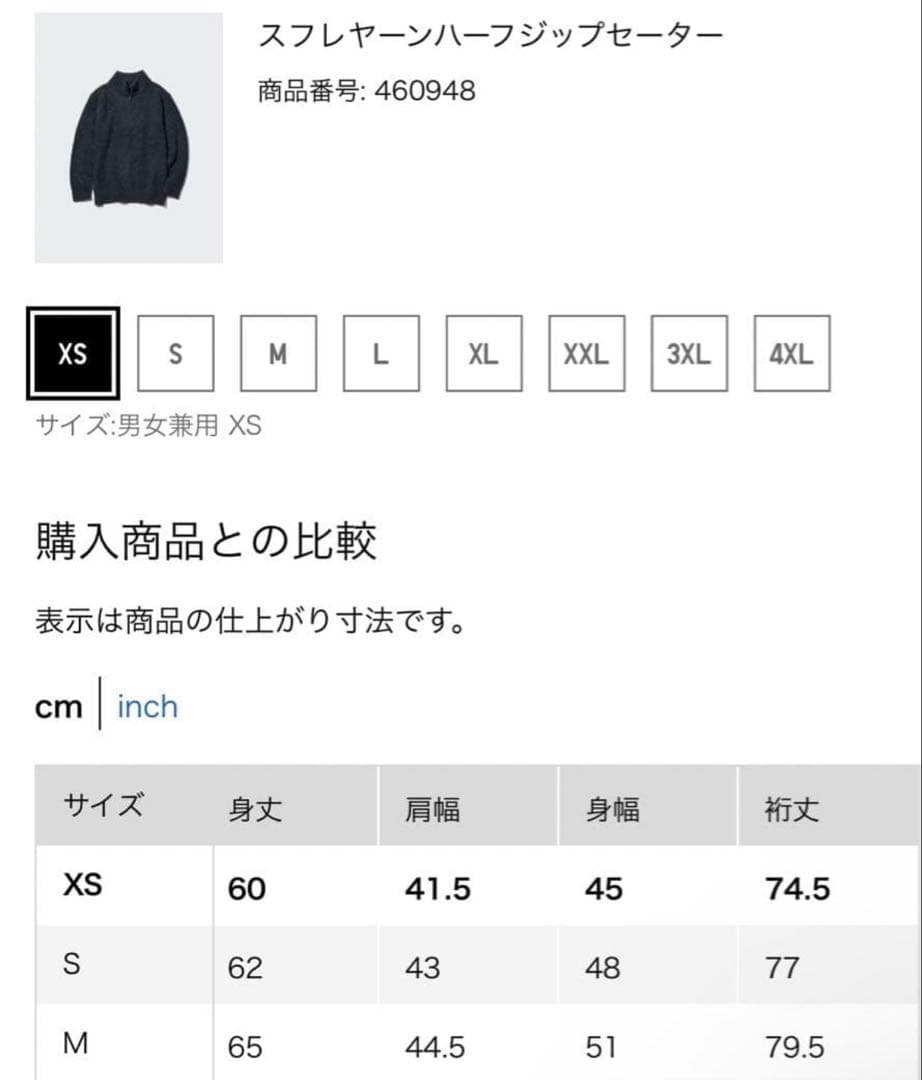Screen dimensions: 922x1080
Task: Select the L size option
Action: pyautogui.click(x=381, y=353)
